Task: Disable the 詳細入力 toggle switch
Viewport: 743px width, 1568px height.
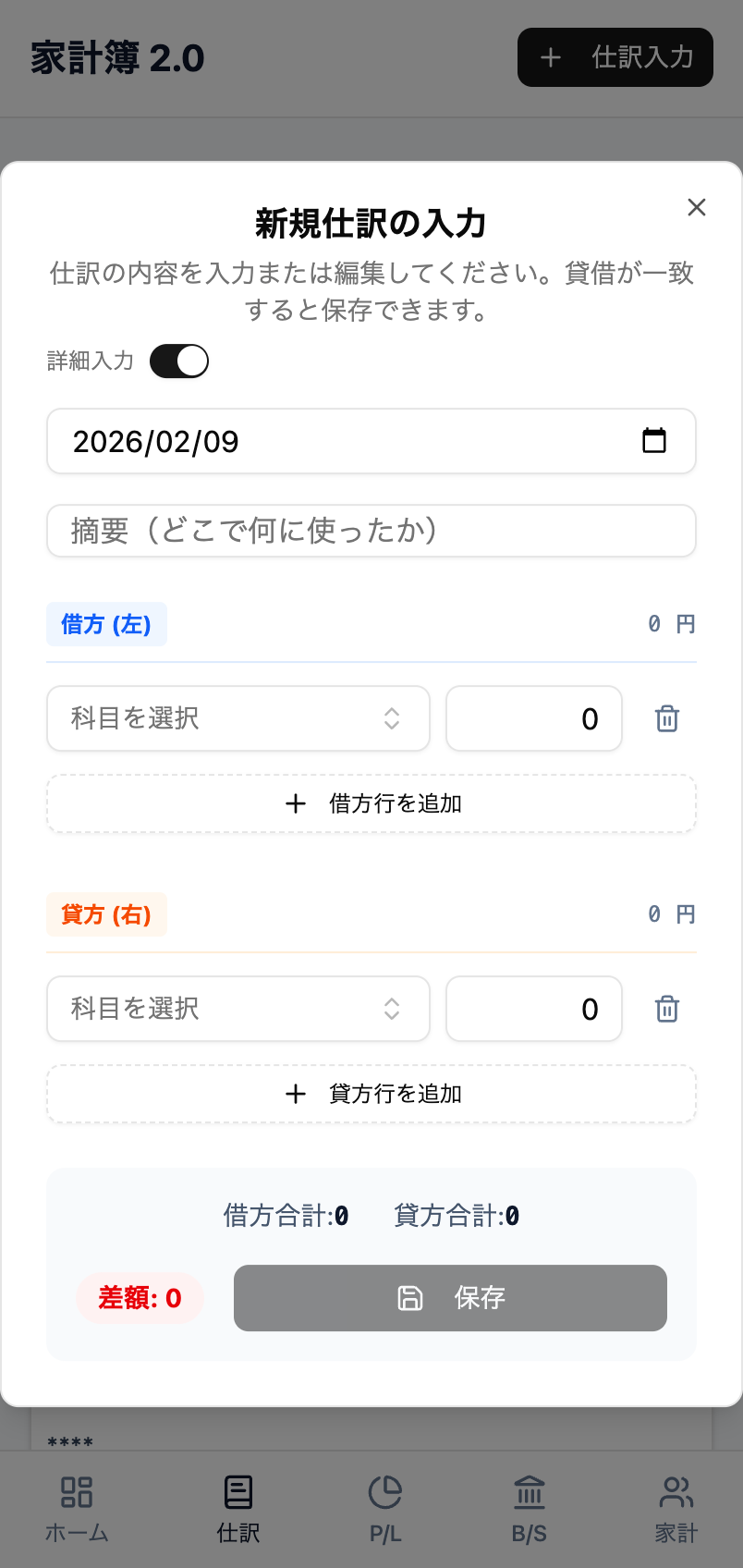Action: [x=178, y=361]
